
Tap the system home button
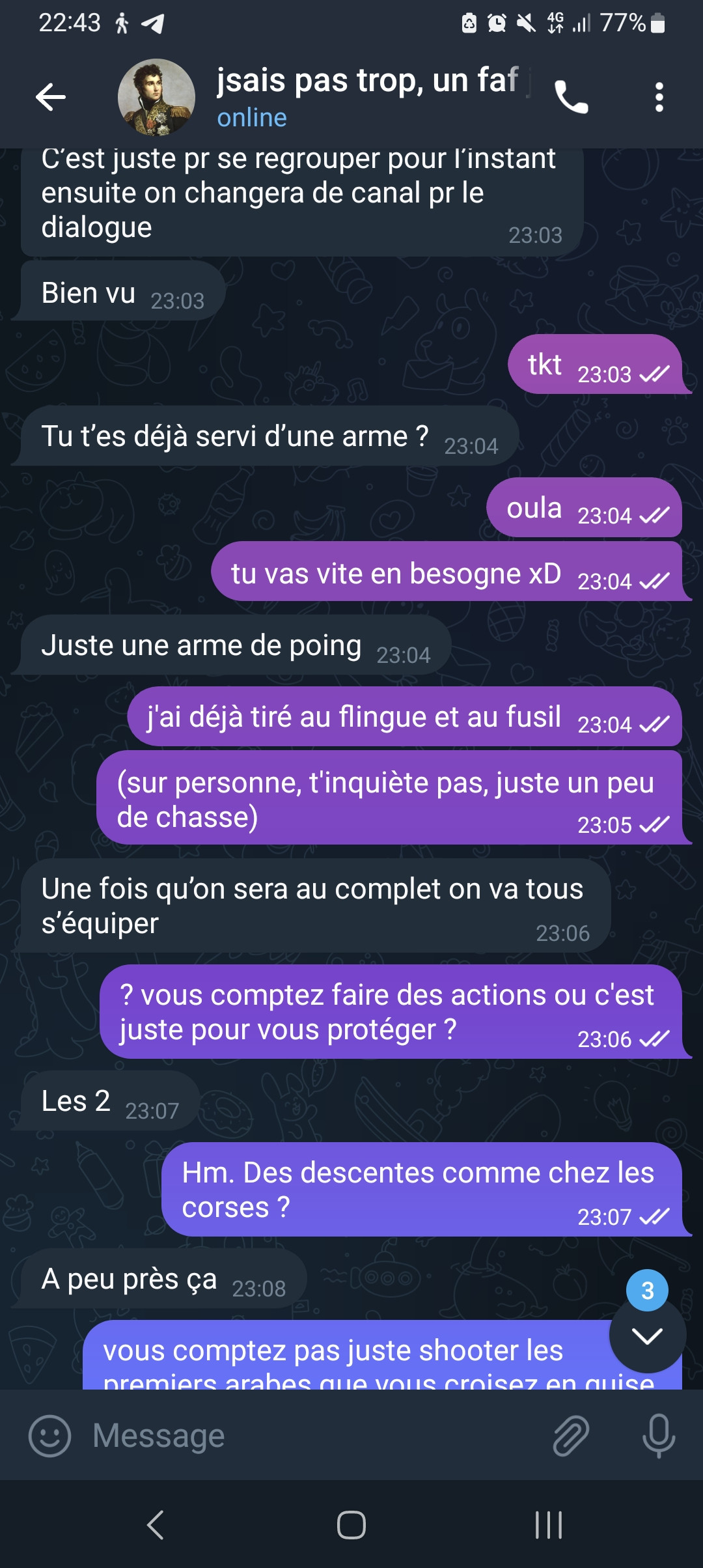351,1524
